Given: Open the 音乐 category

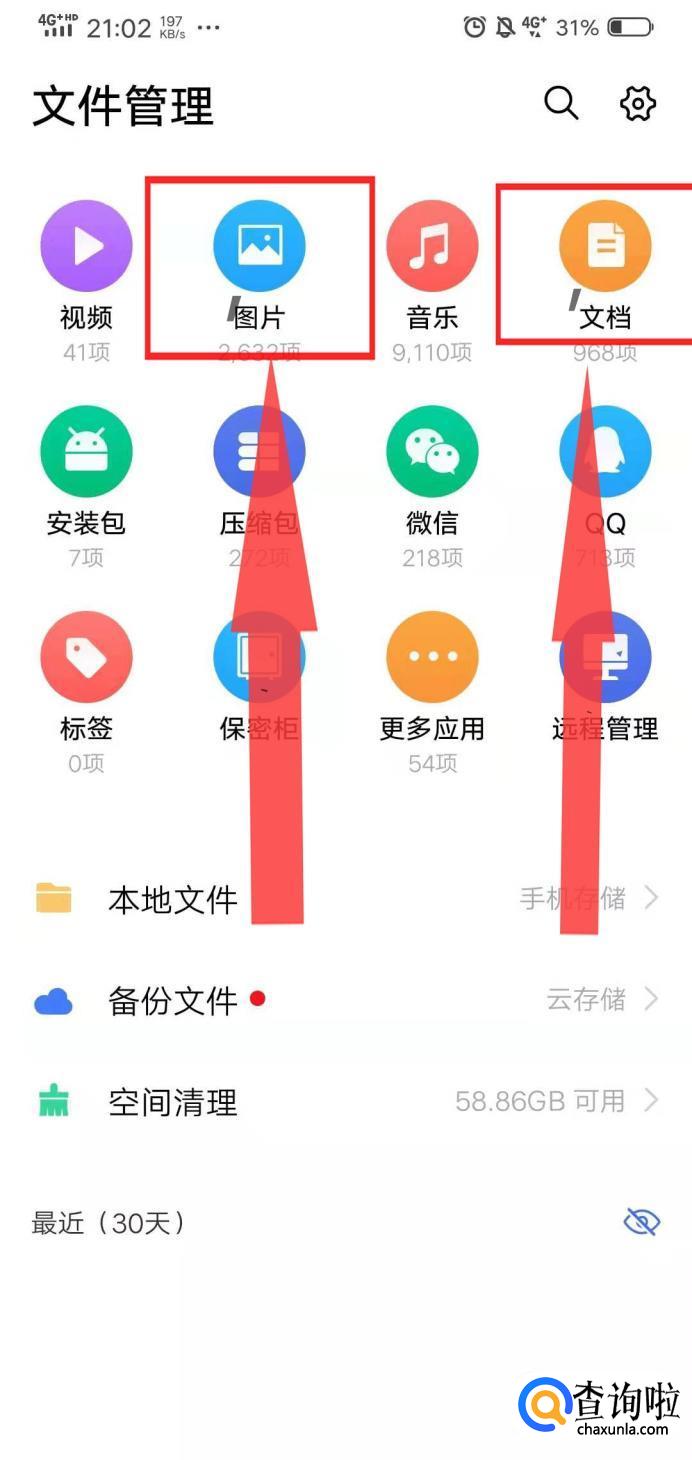Looking at the screenshot, I should point(432,246).
